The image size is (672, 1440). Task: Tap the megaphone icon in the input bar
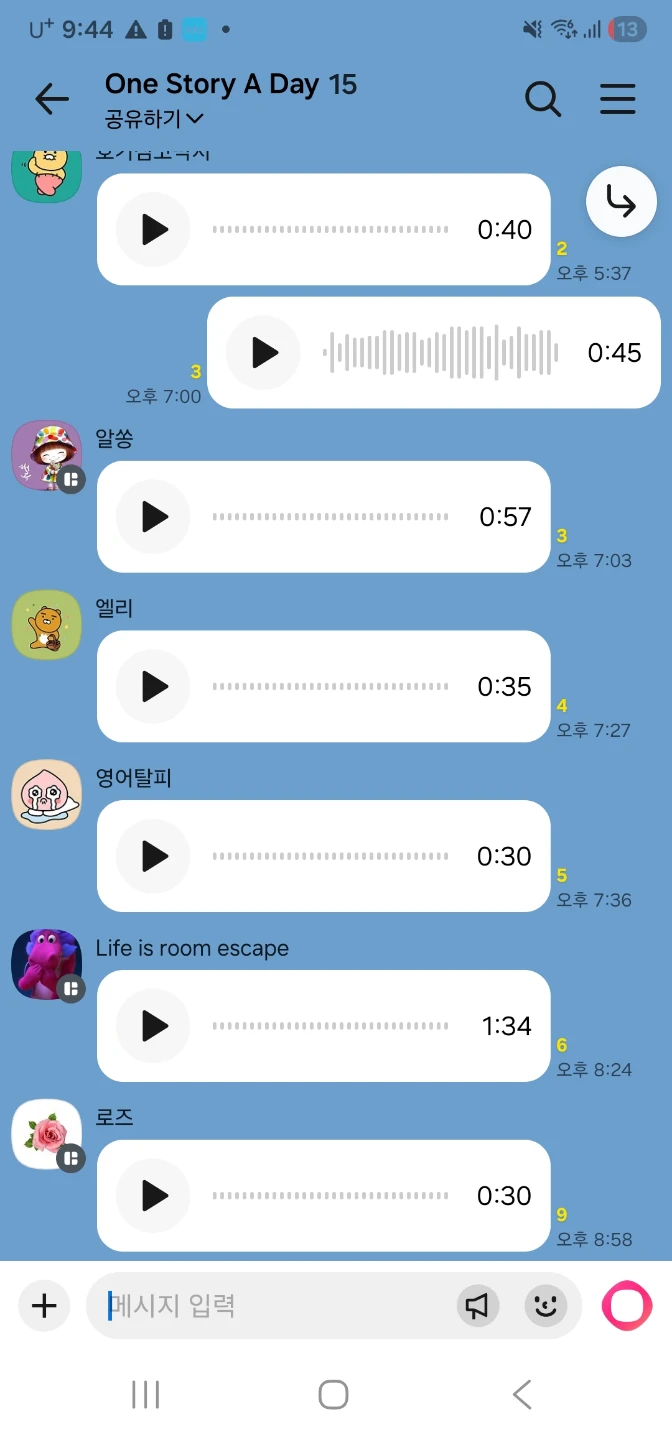click(479, 1306)
